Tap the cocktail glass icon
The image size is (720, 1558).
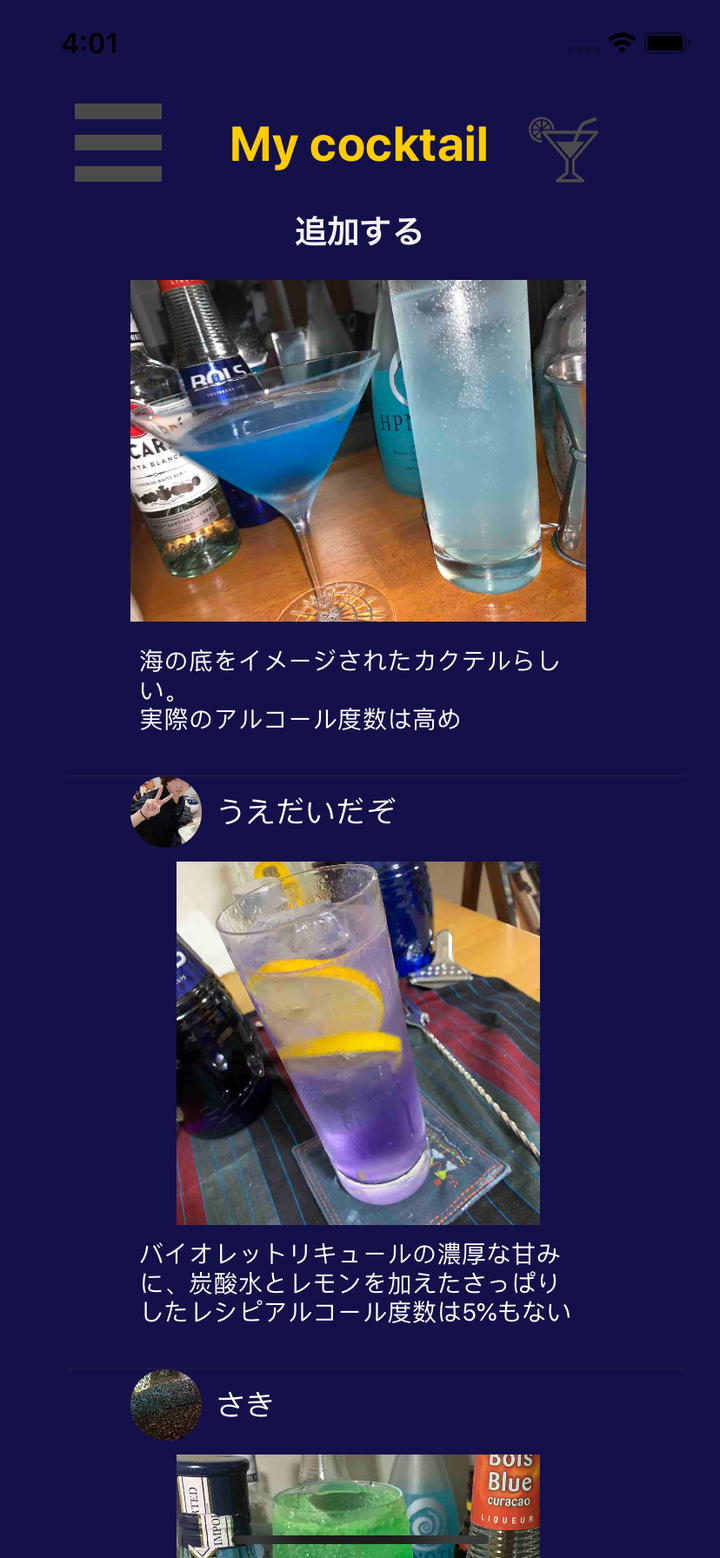(x=564, y=149)
